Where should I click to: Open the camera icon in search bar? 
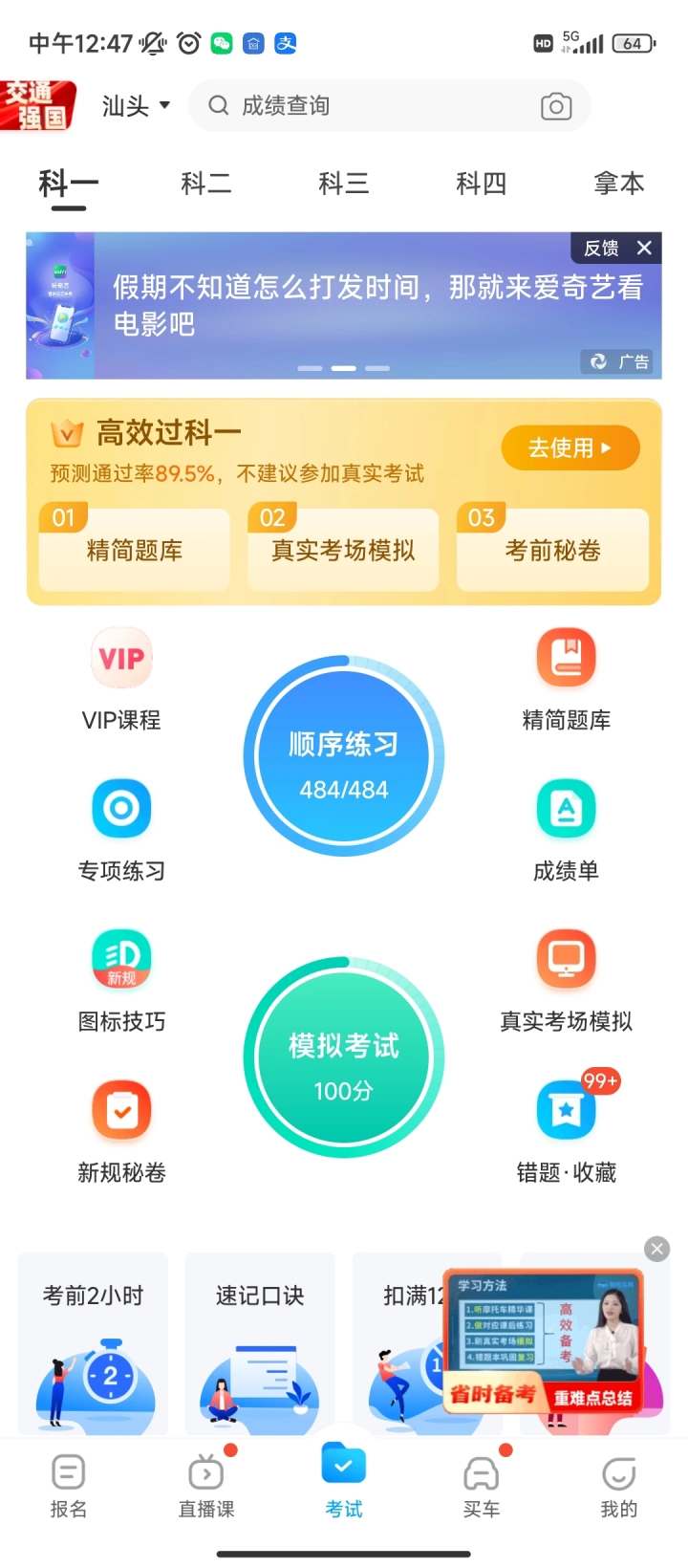[556, 106]
